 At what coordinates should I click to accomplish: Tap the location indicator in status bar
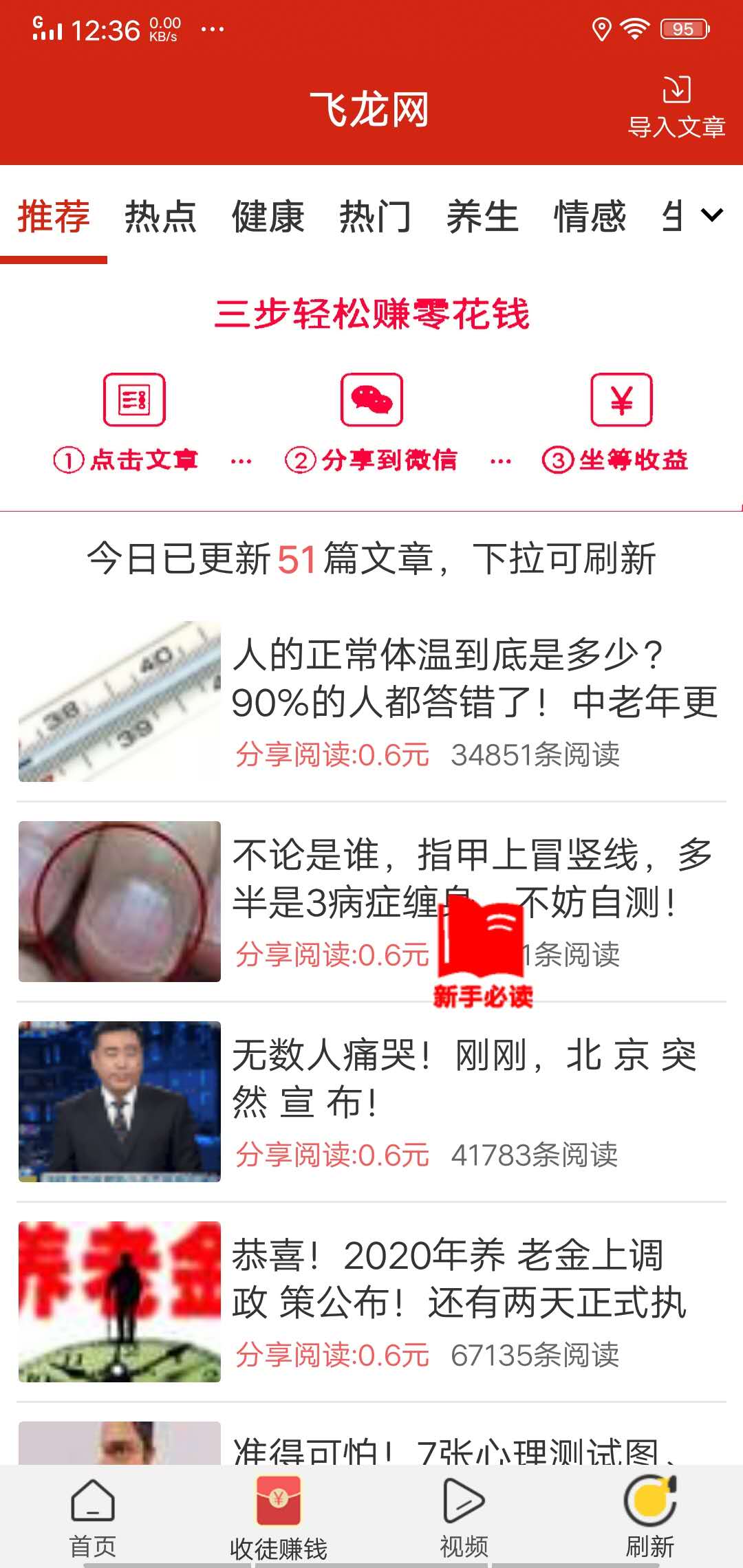coord(601,29)
